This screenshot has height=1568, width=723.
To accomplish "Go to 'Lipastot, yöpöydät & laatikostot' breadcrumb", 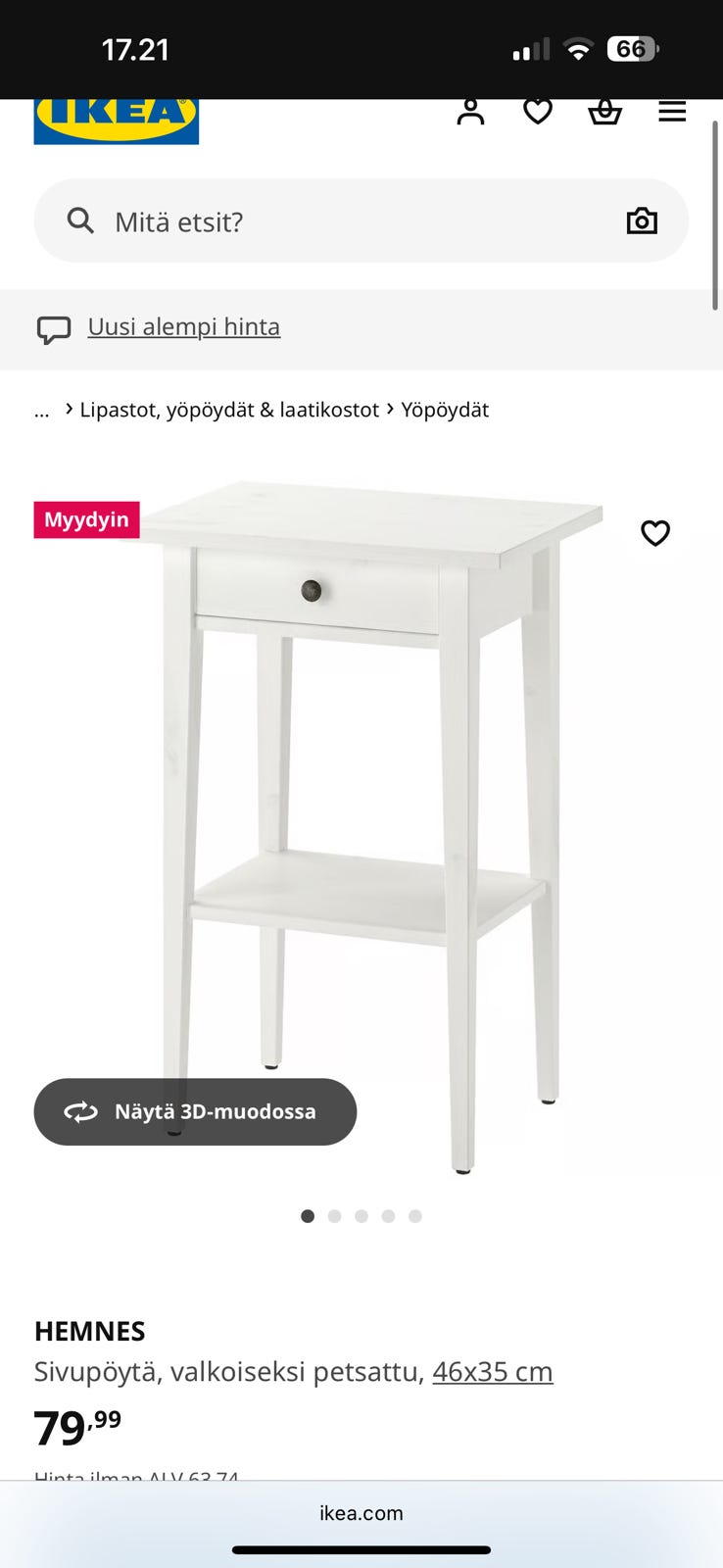I will pyautogui.click(x=229, y=410).
